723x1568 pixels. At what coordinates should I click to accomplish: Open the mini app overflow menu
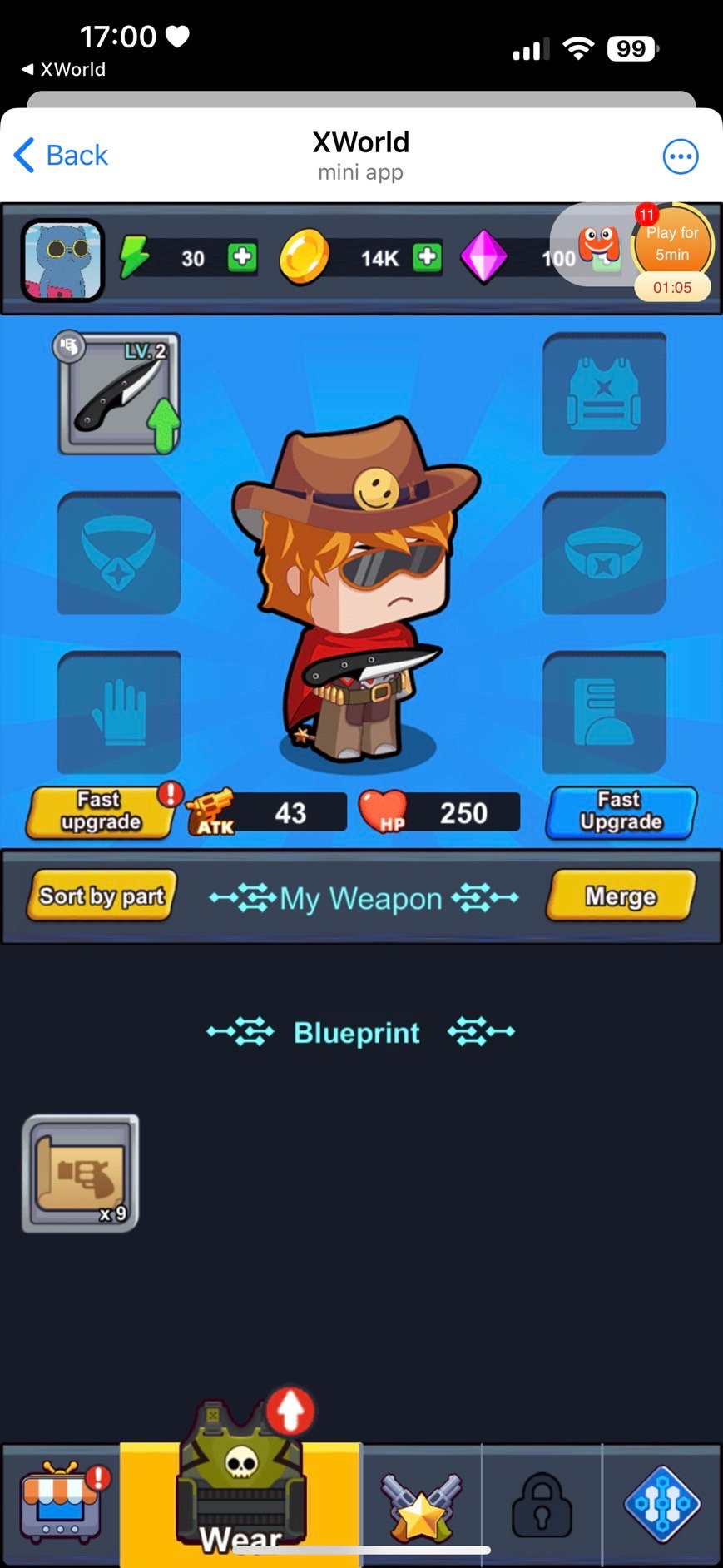pos(681,156)
